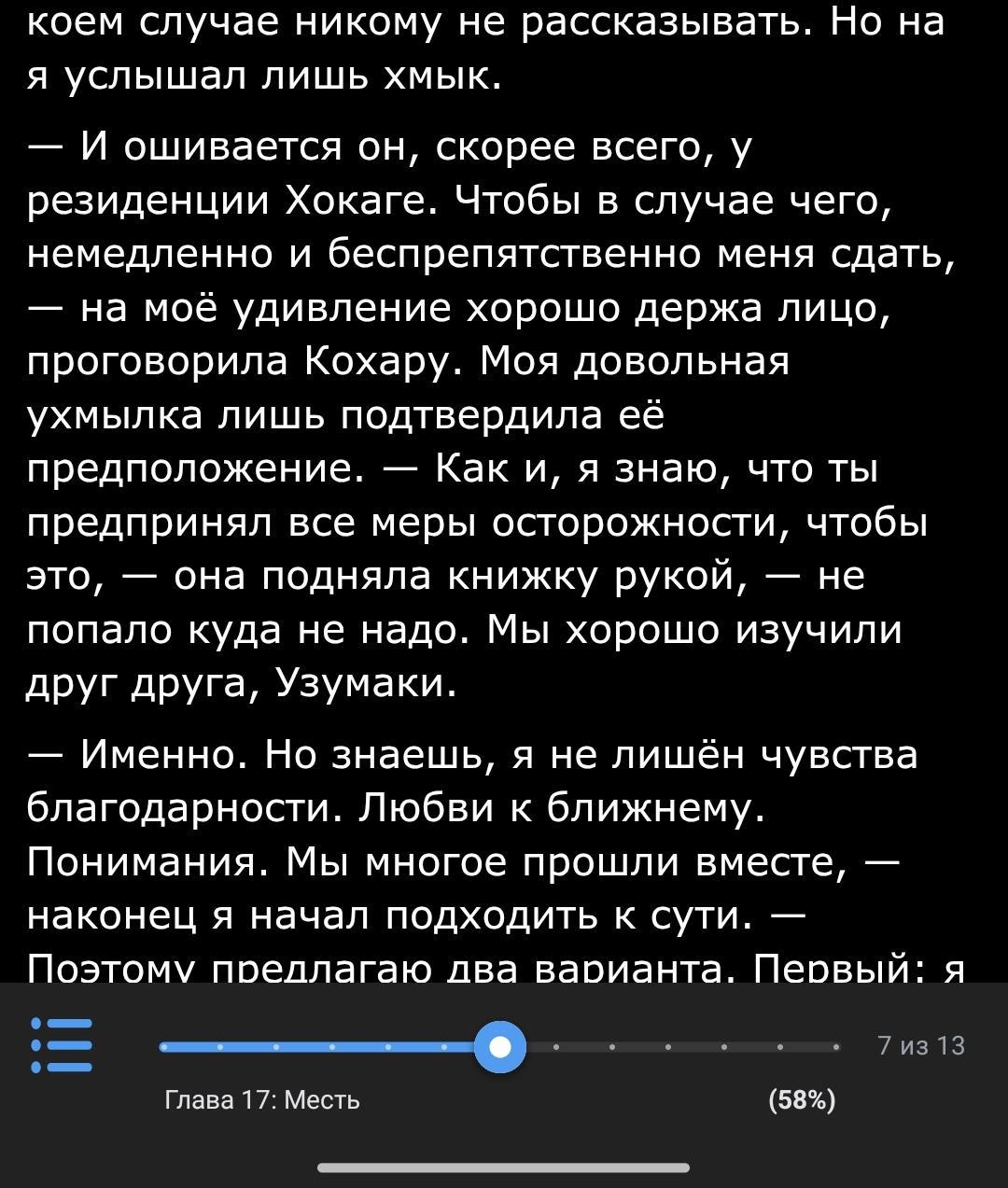Open the table of contents list icon
Viewport: 1008px width, 1188px height.
(62, 1045)
